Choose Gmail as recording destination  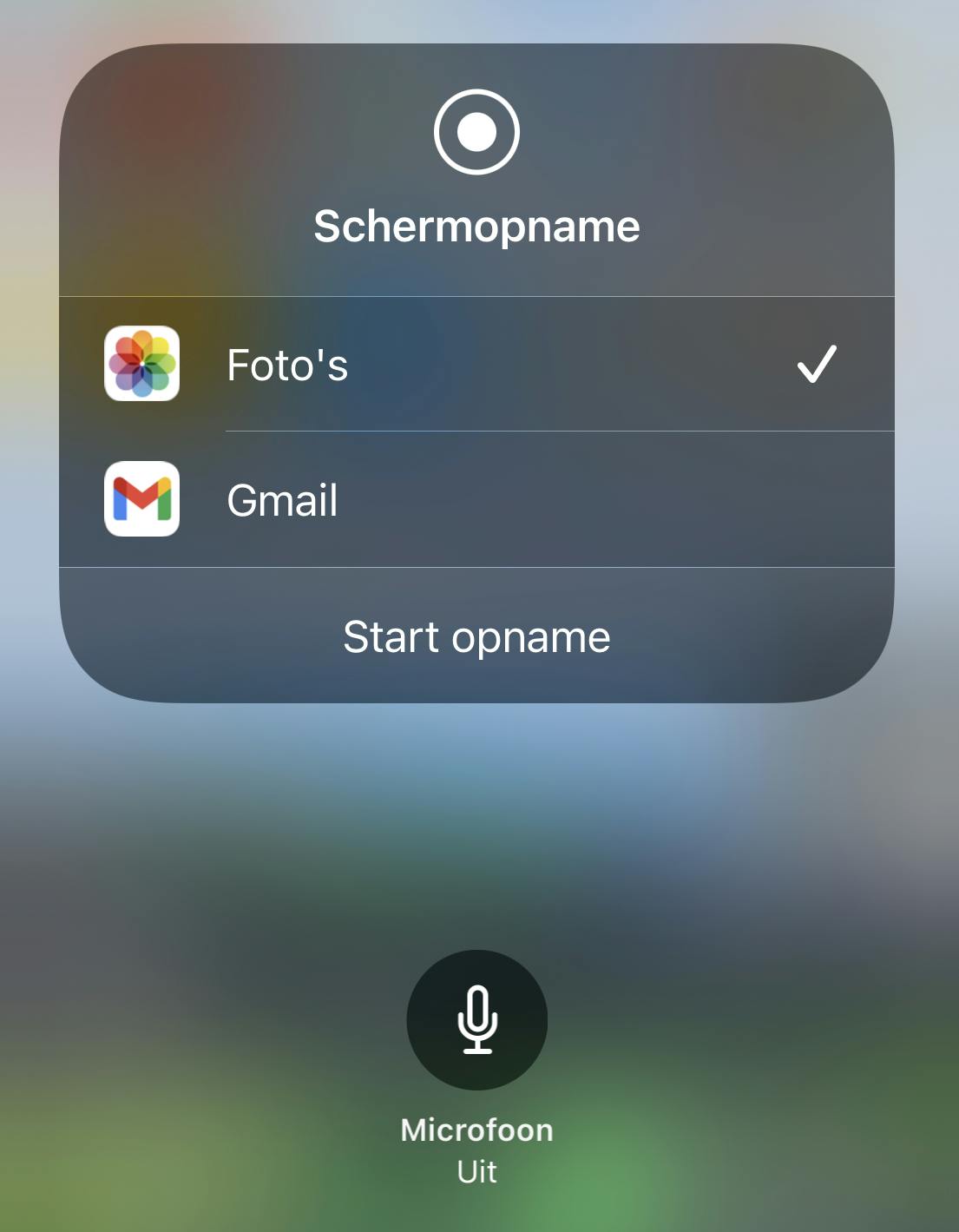[476, 499]
